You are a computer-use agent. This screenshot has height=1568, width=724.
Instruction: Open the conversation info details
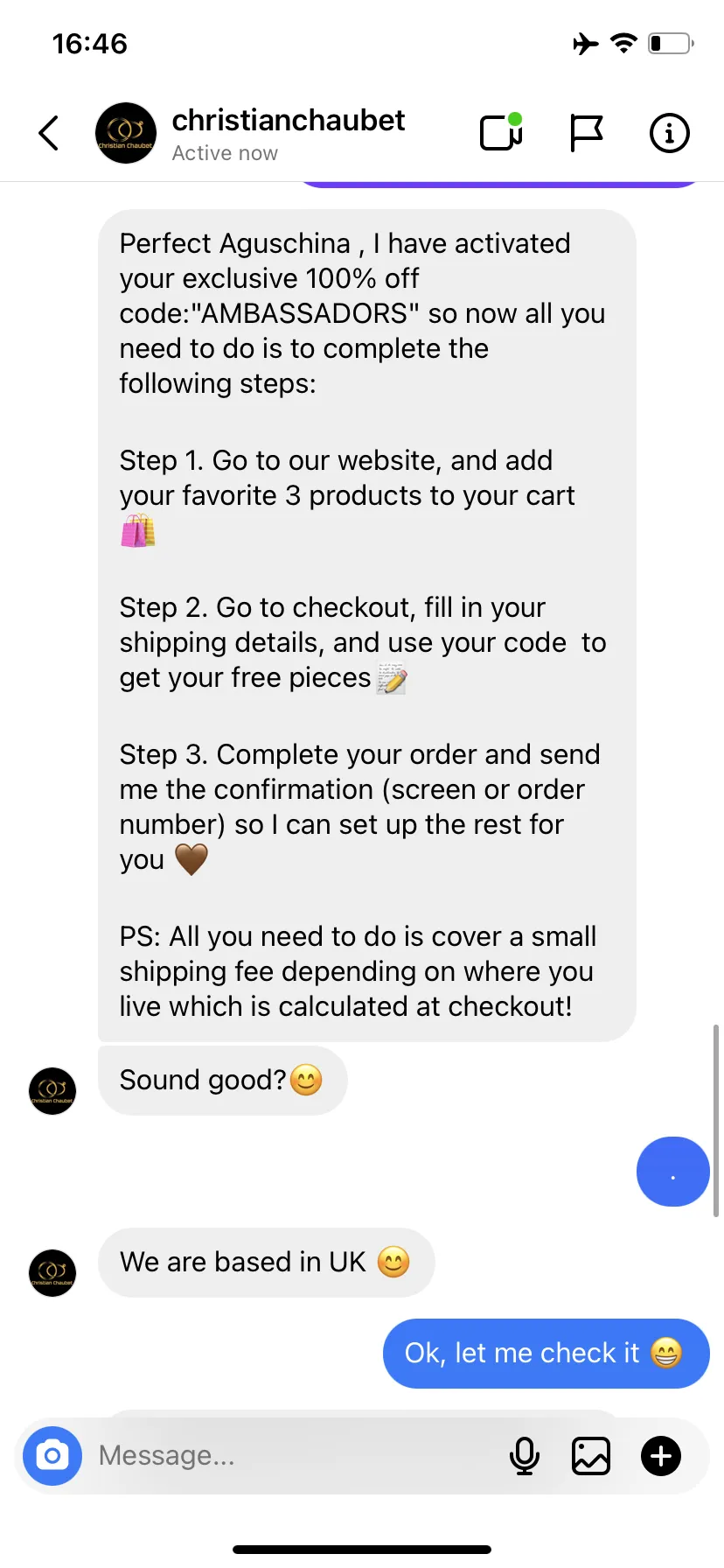click(670, 133)
